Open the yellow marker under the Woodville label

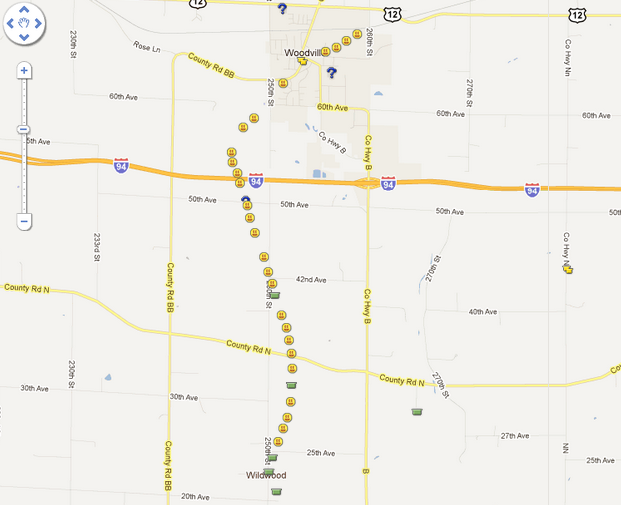click(x=303, y=62)
